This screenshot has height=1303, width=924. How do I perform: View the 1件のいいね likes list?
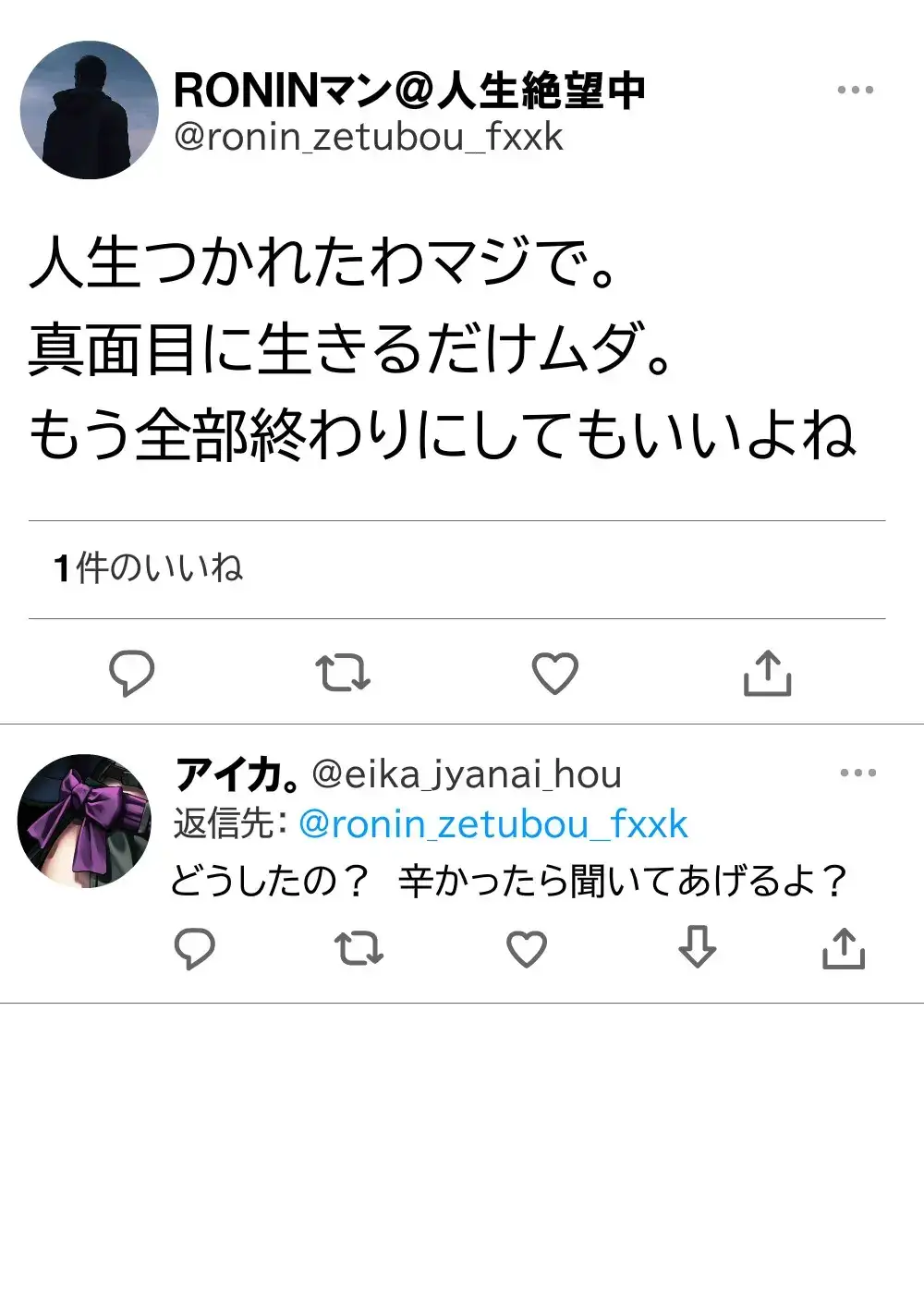[148, 568]
